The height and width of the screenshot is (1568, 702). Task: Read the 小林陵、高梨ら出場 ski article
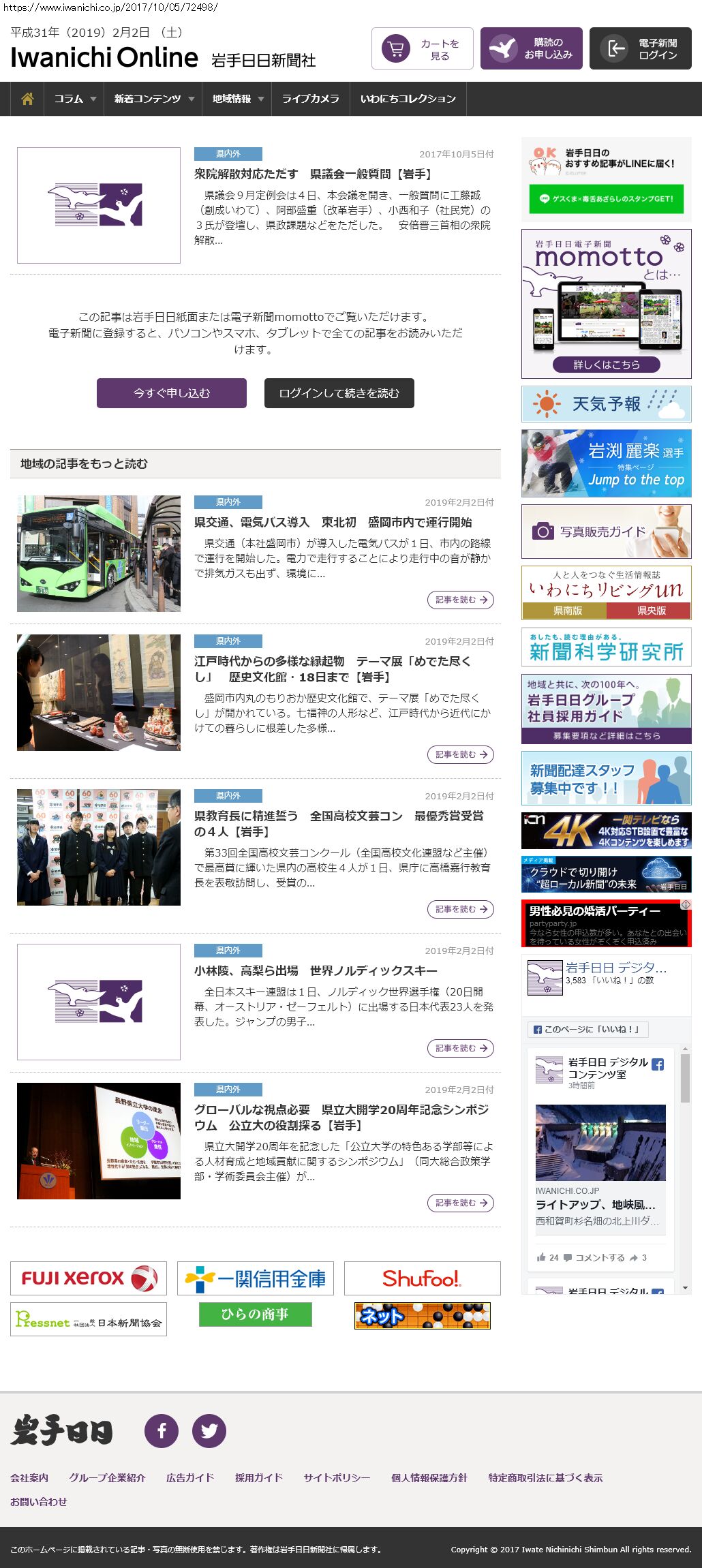[x=461, y=1048]
